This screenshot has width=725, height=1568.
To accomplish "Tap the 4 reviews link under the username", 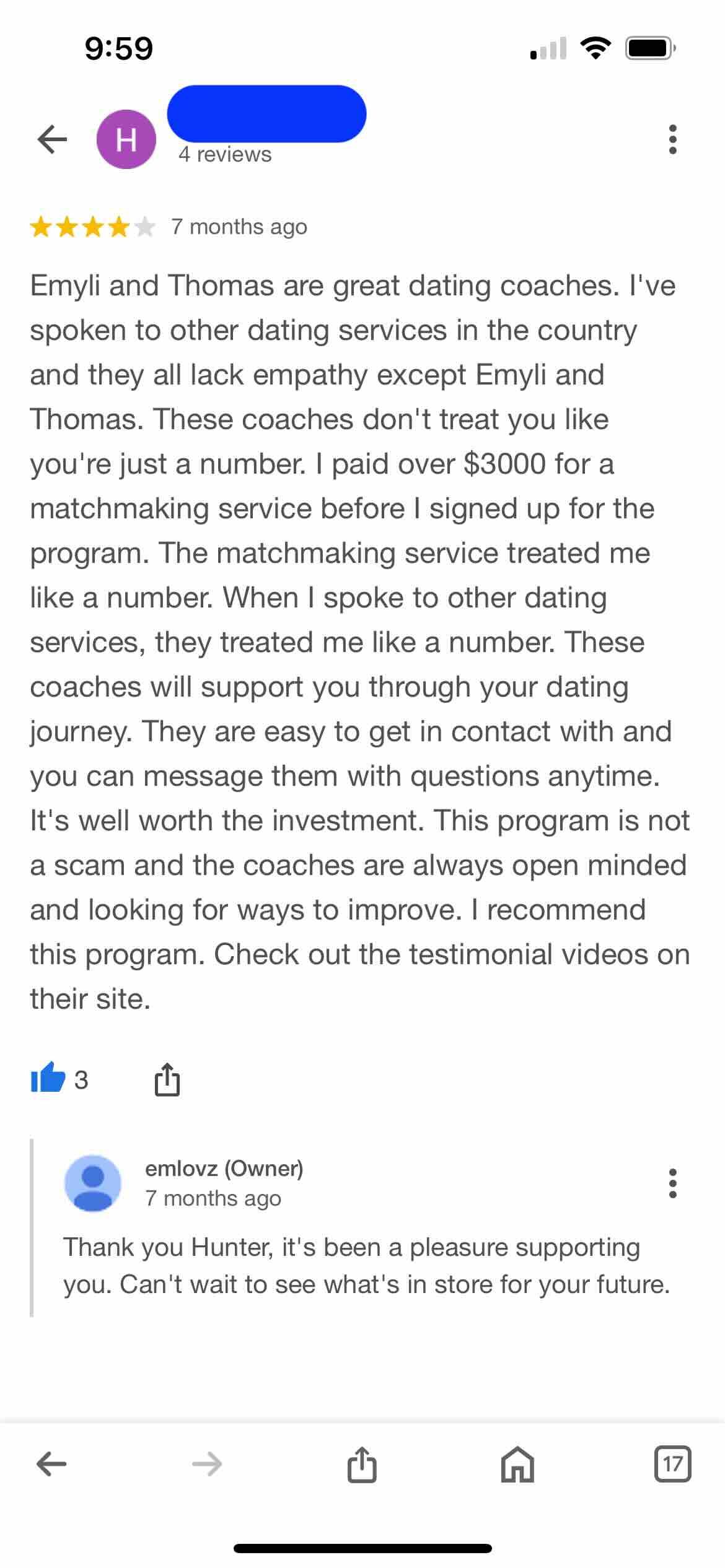I will tap(224, 155).
